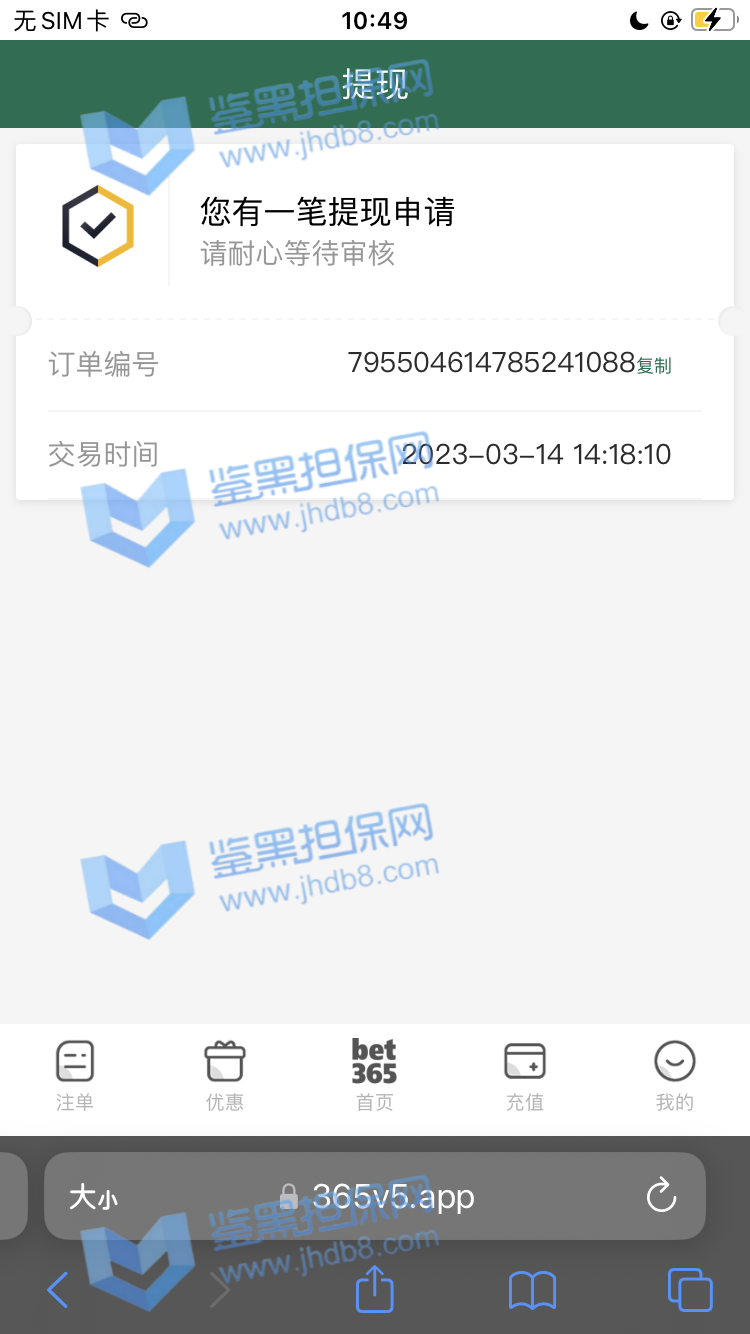750x1334 pixels.
Task: Copy the order number via 复制
Action: click(654, 366)
